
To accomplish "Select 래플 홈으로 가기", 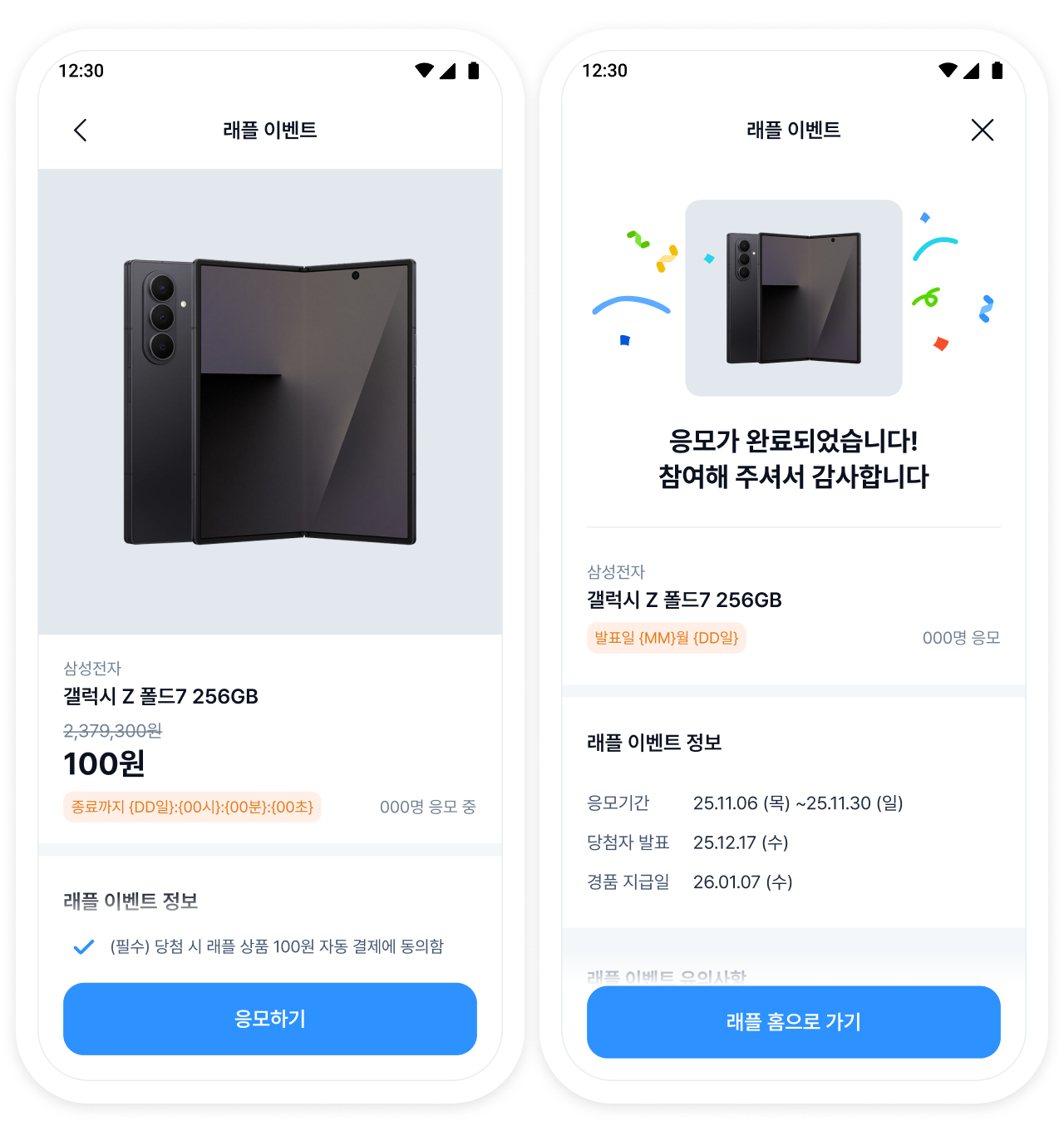I will [x=793, y=1022].
